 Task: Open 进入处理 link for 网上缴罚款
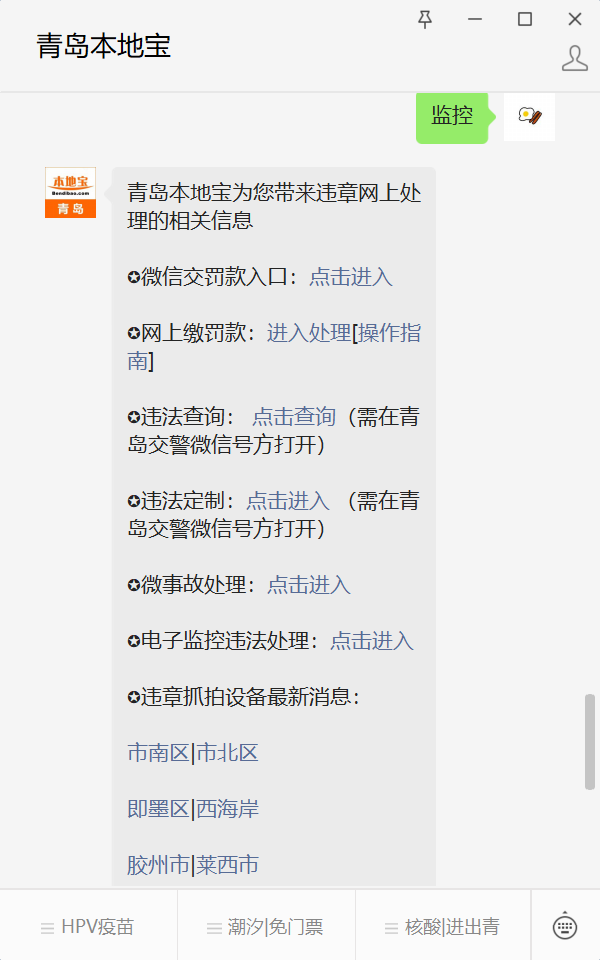click(308, 333)
